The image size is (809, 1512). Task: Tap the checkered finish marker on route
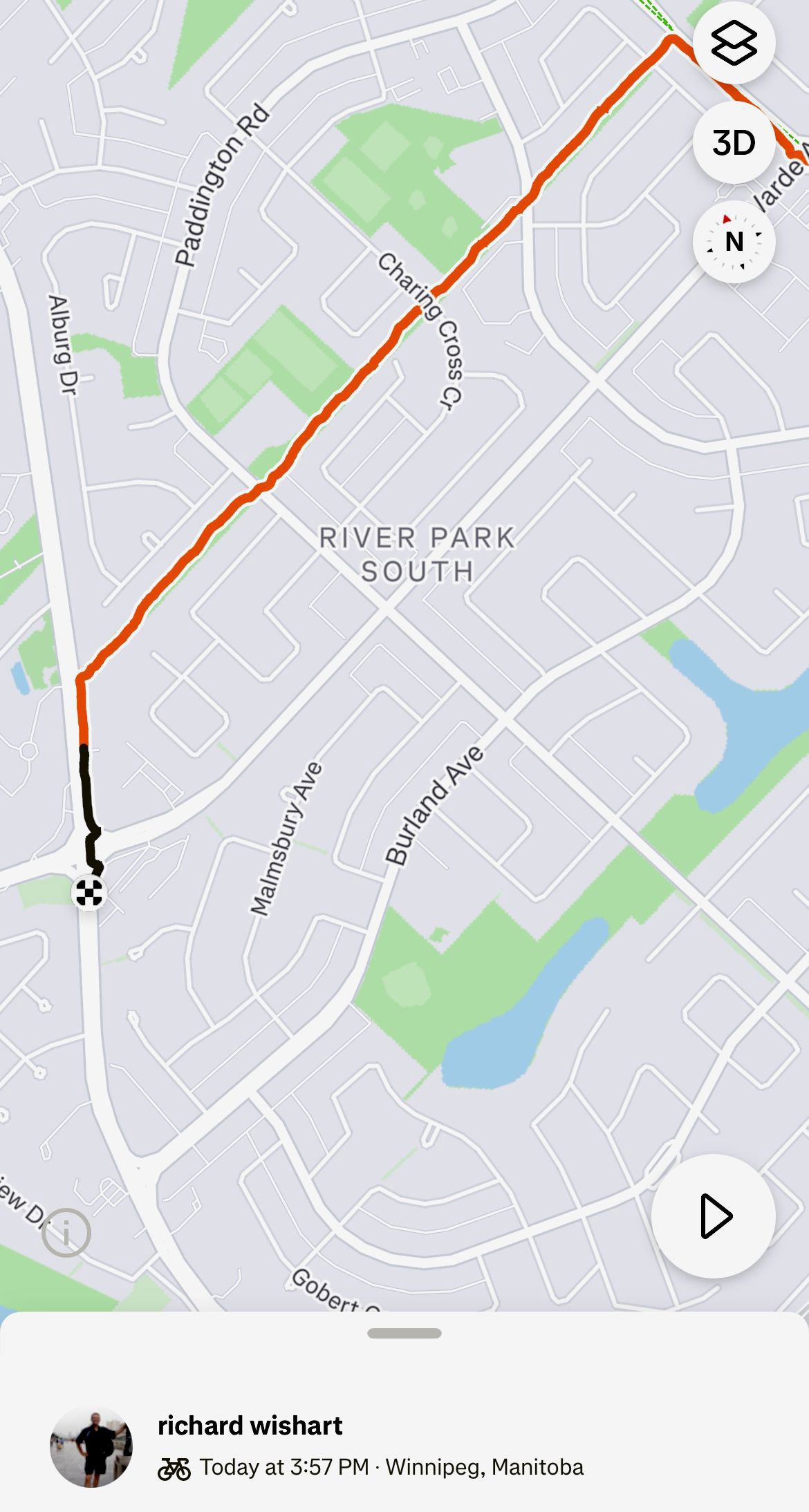pos(89,892)
